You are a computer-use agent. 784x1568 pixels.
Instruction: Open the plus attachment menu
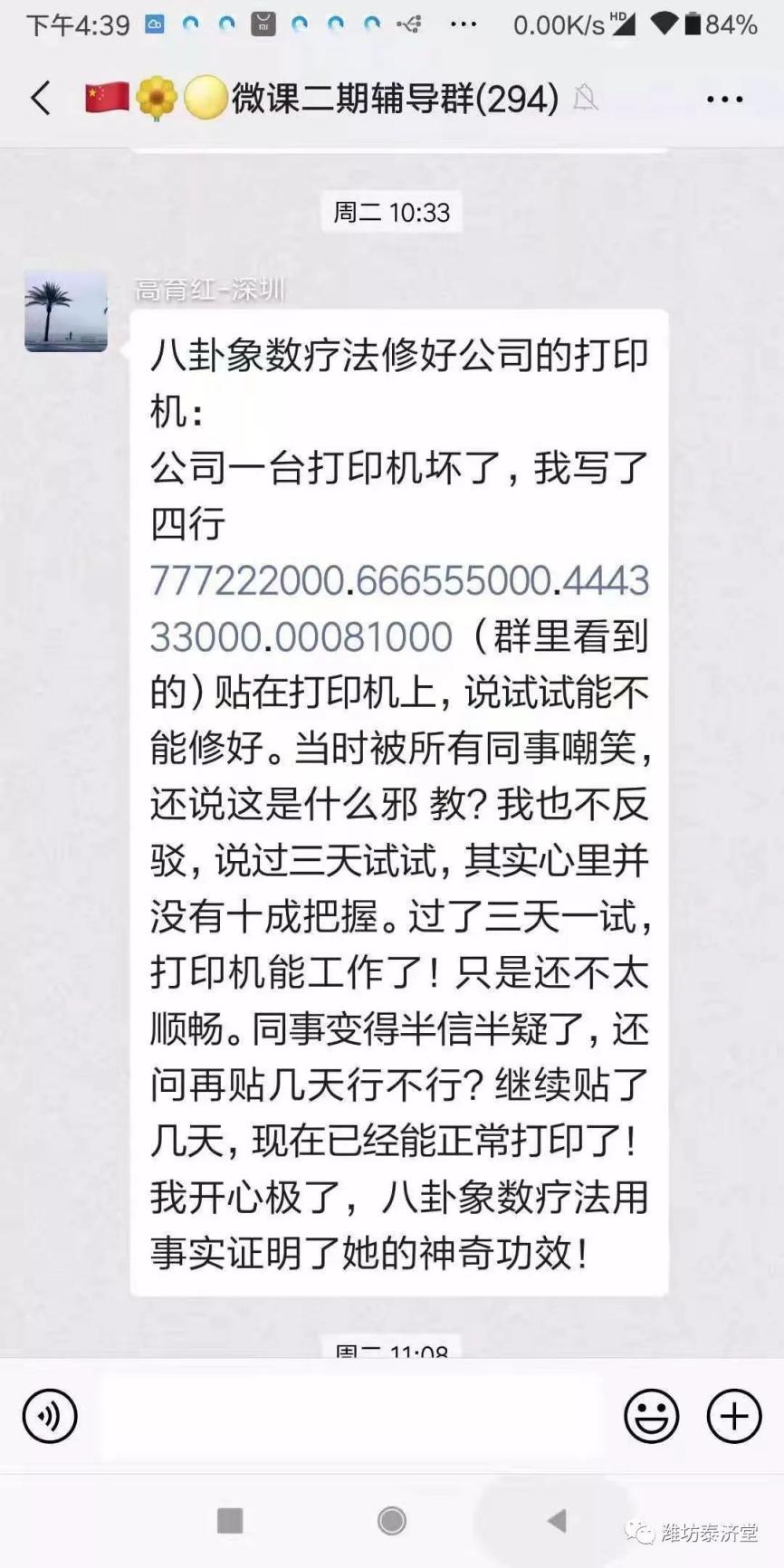[733, 1416]
